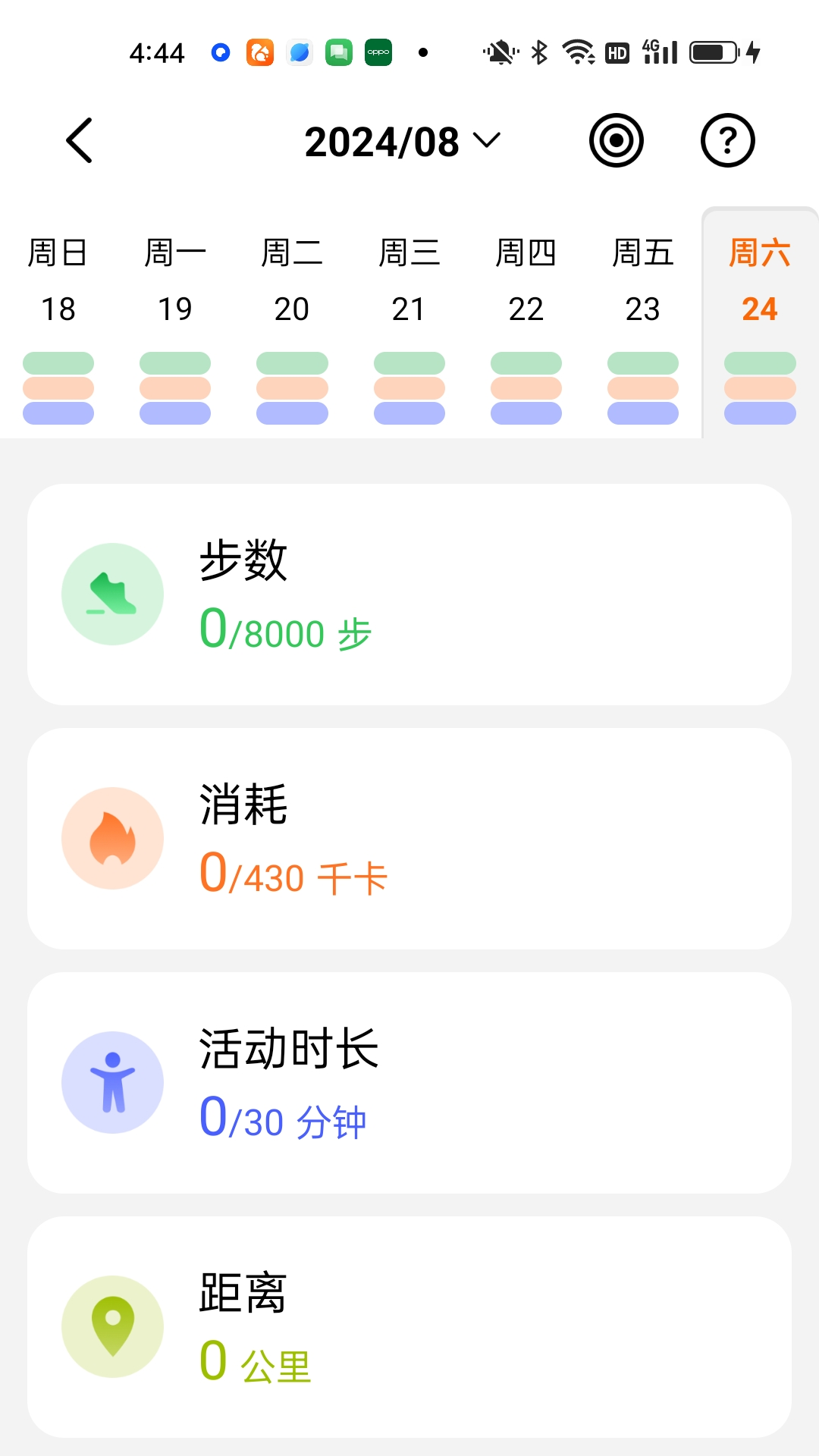The width and height of the screenshot is (819, 1456).
Task: Tap the Wi-Fi icon in status bar
Action: click(578, 52)
